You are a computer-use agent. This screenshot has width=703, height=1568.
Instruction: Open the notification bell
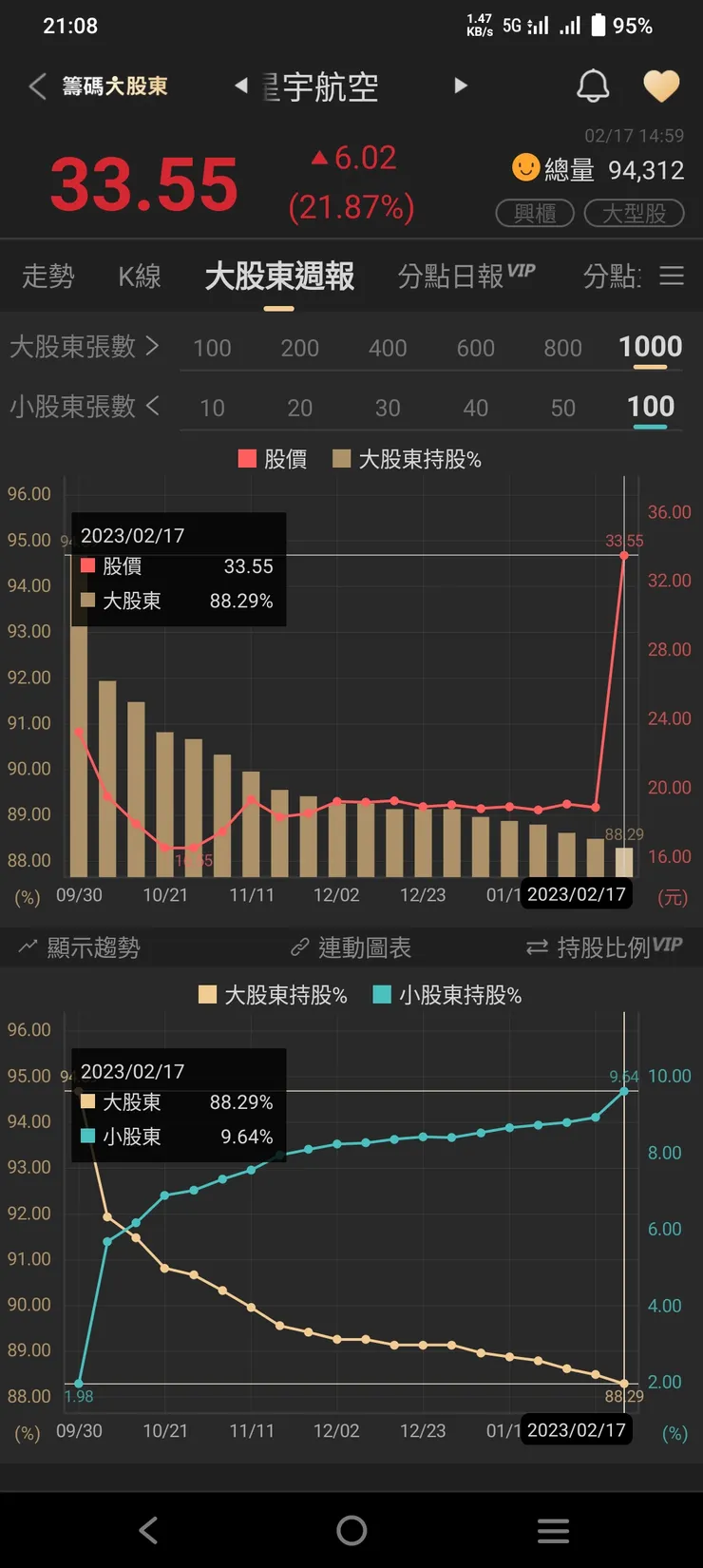point(593,86)
